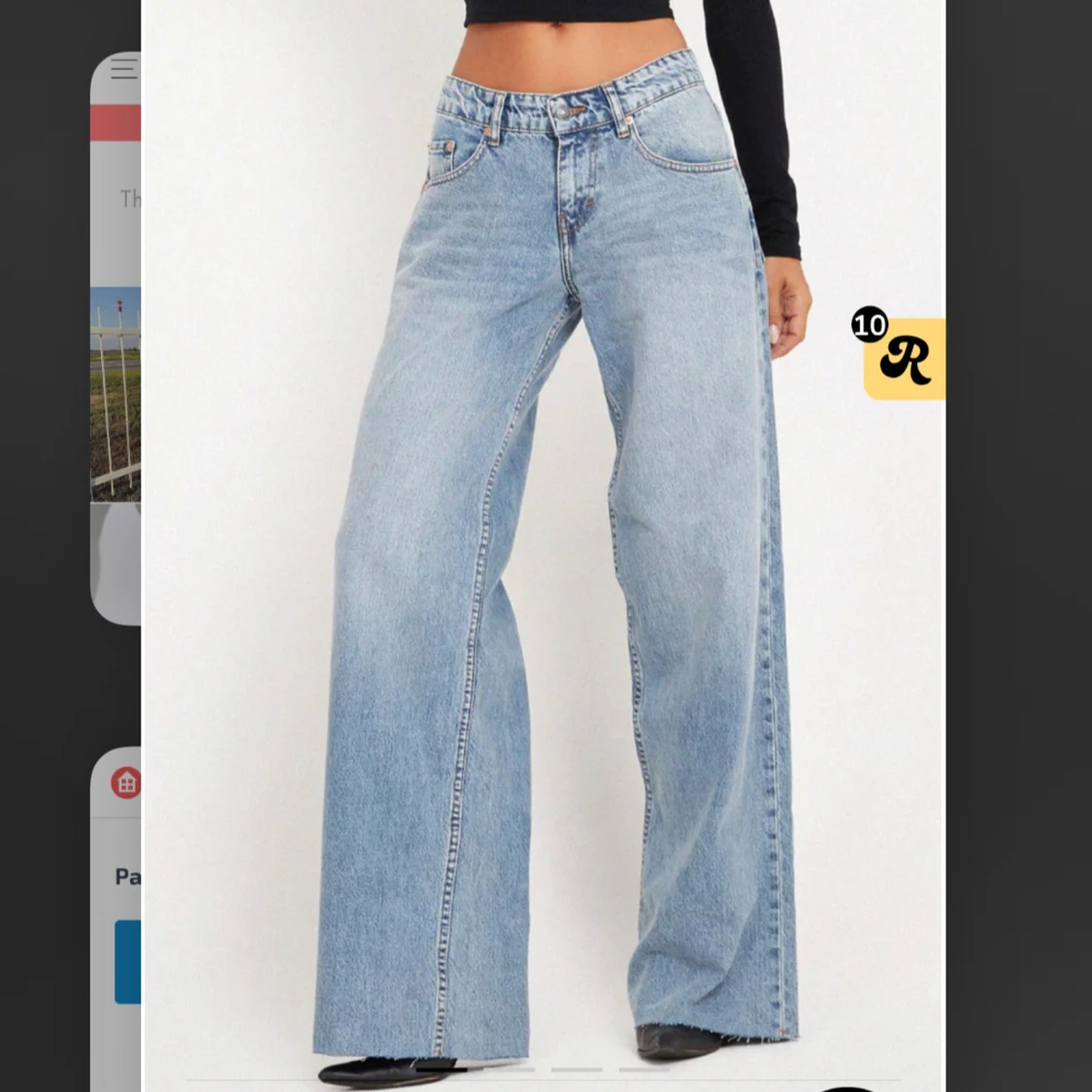Image resolution: width=1092 pixels, height=1092 pixels.
Task: Open the upper background app card with fence photo
Action: coord(116,340)
